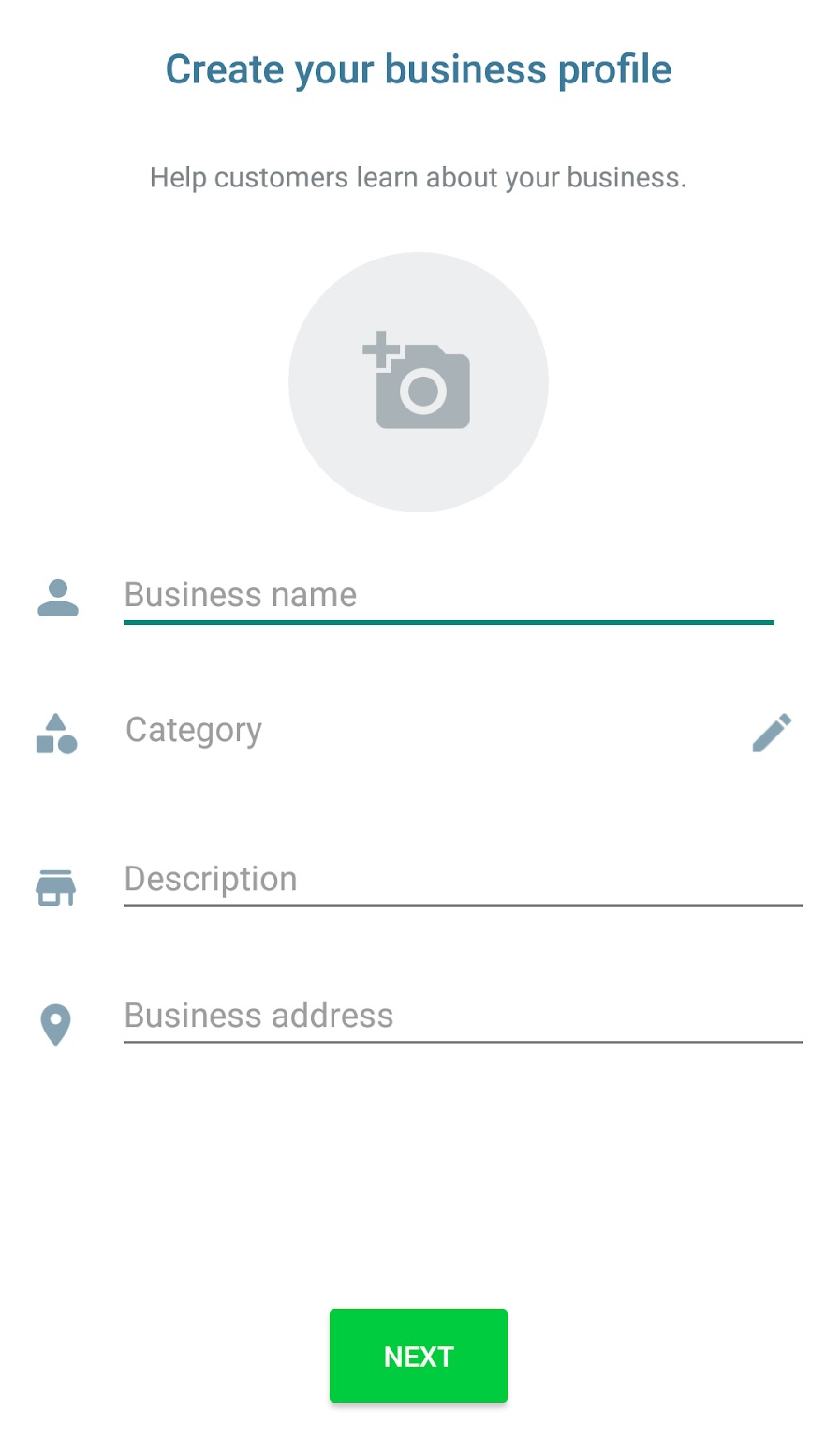
Task: Open the category picker via the edit pencil
Action: 772,734
